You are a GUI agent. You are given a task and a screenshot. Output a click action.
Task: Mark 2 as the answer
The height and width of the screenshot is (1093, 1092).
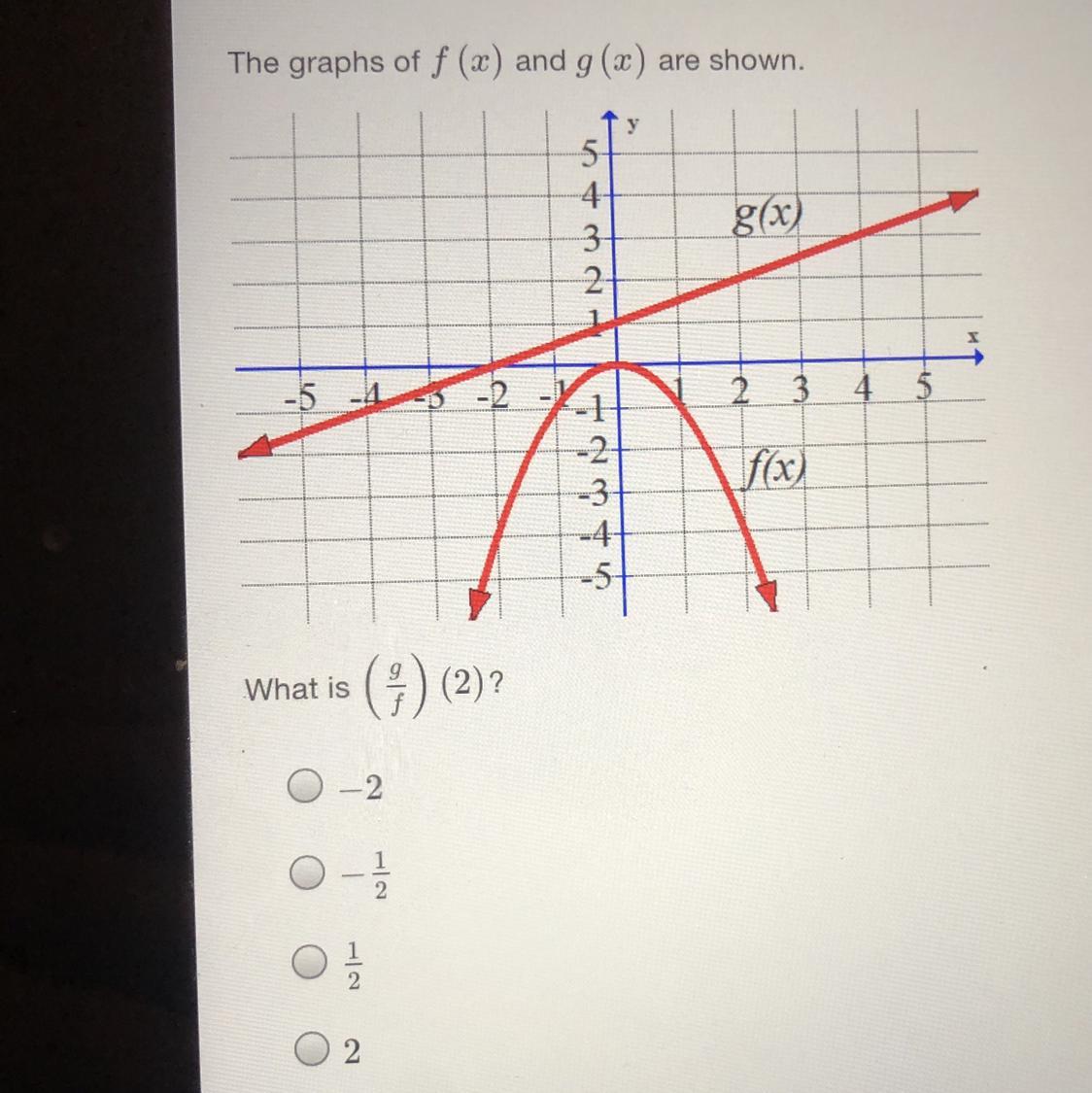(310, 1049)
